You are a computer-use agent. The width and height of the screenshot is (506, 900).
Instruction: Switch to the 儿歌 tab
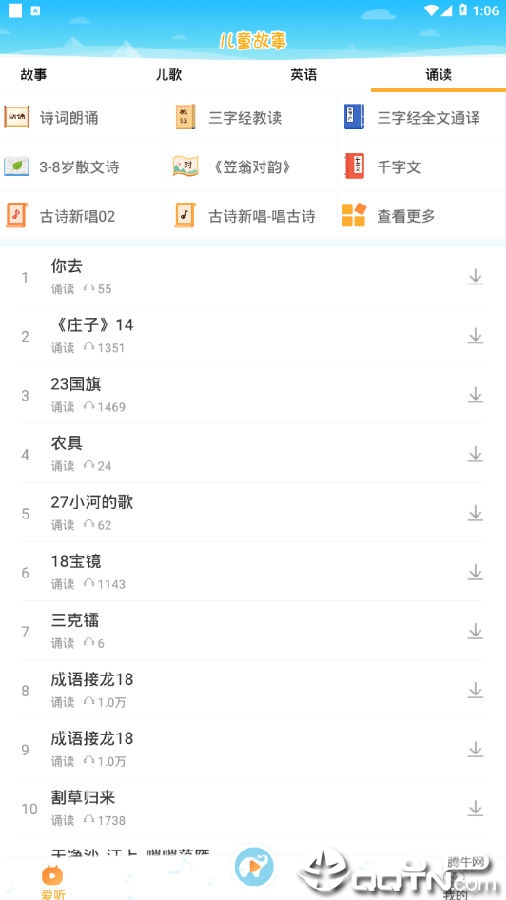point(169,75)
